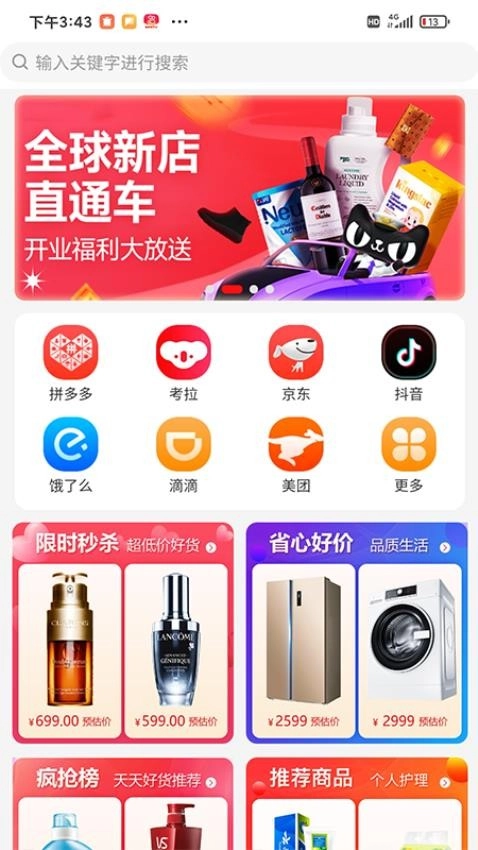View the ¥2599 refrigerator

tap(303, 651)
